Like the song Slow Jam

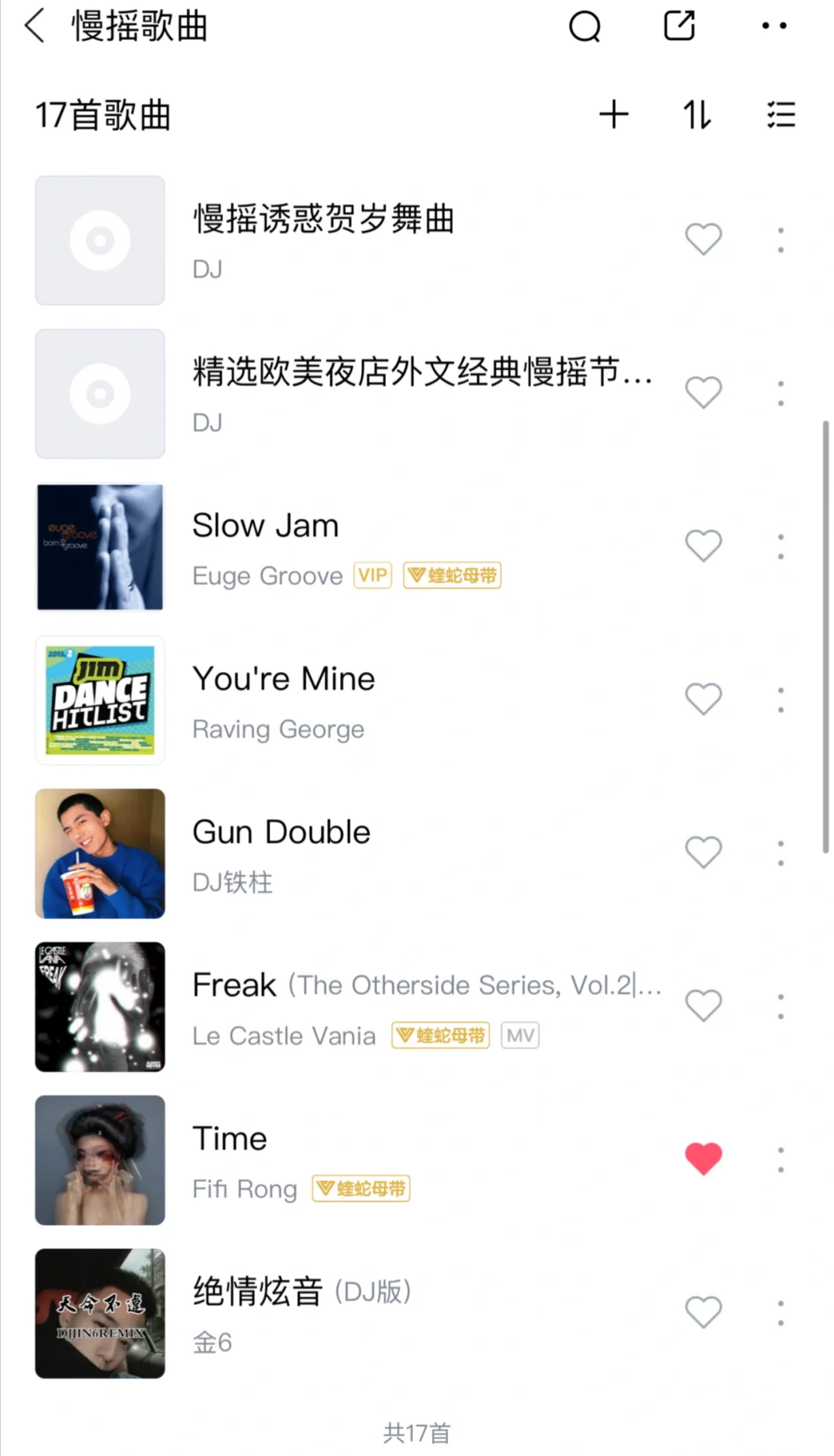703,546
